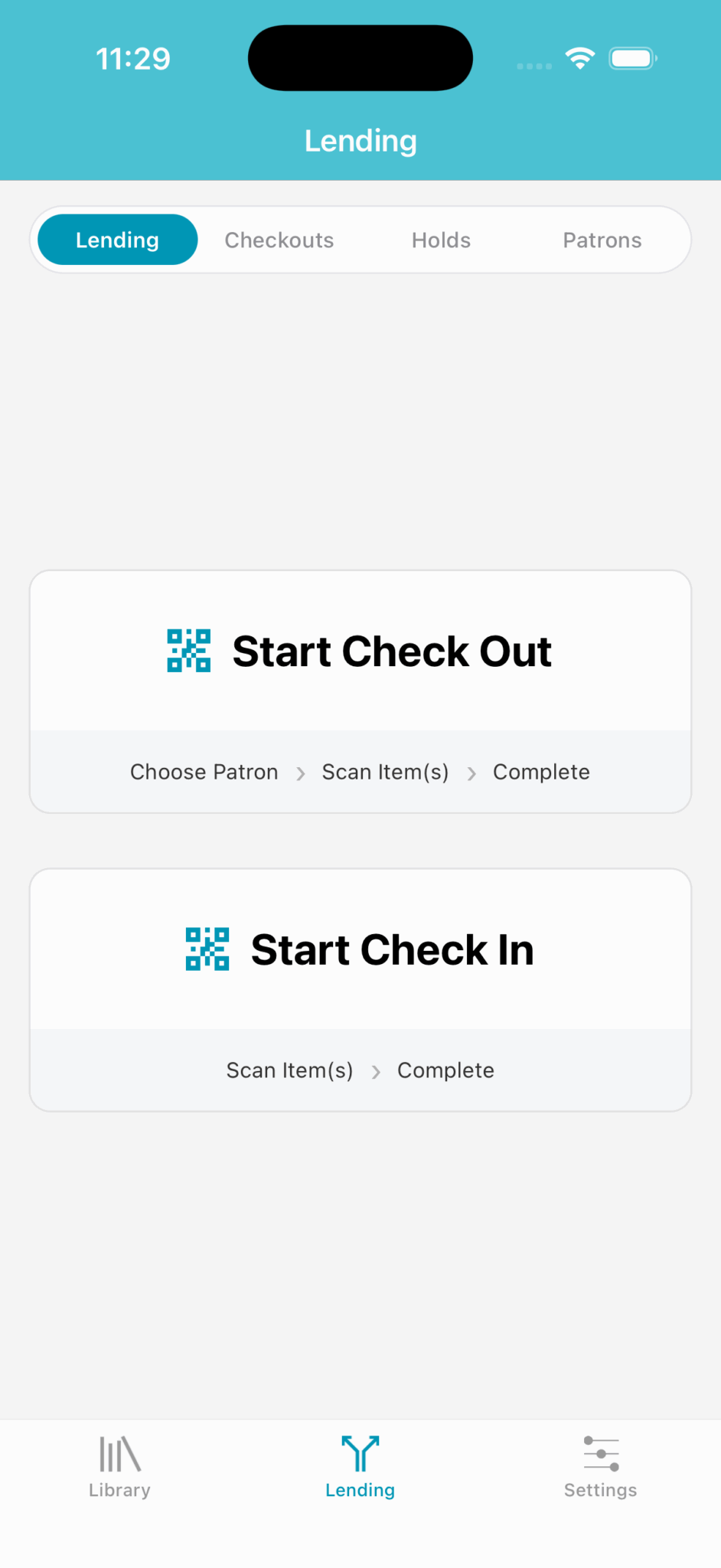Viewport: 721px width, 1568px height.
Task: Switch to the Checkouts tab
Action: pyautogui.click(x=279, y=240)
